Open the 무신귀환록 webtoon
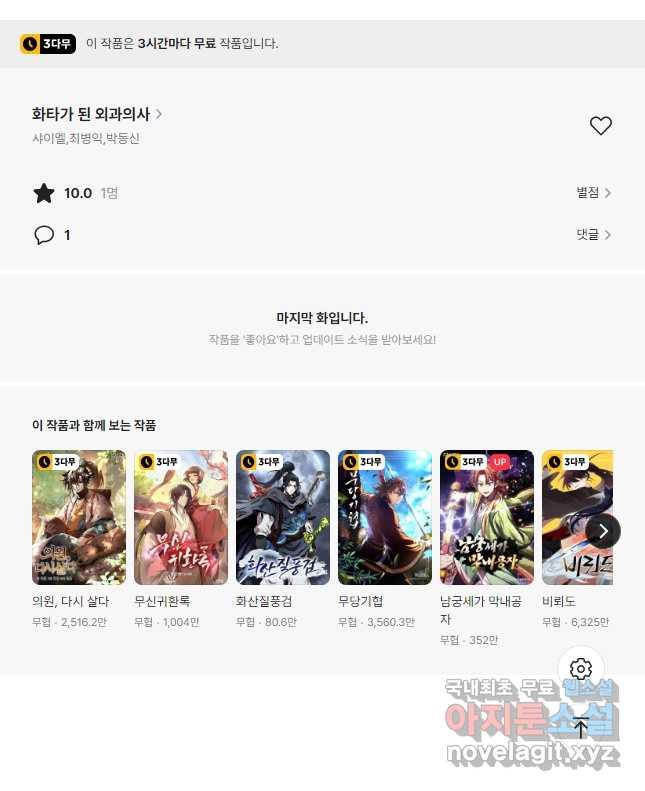 pos(181,517)
